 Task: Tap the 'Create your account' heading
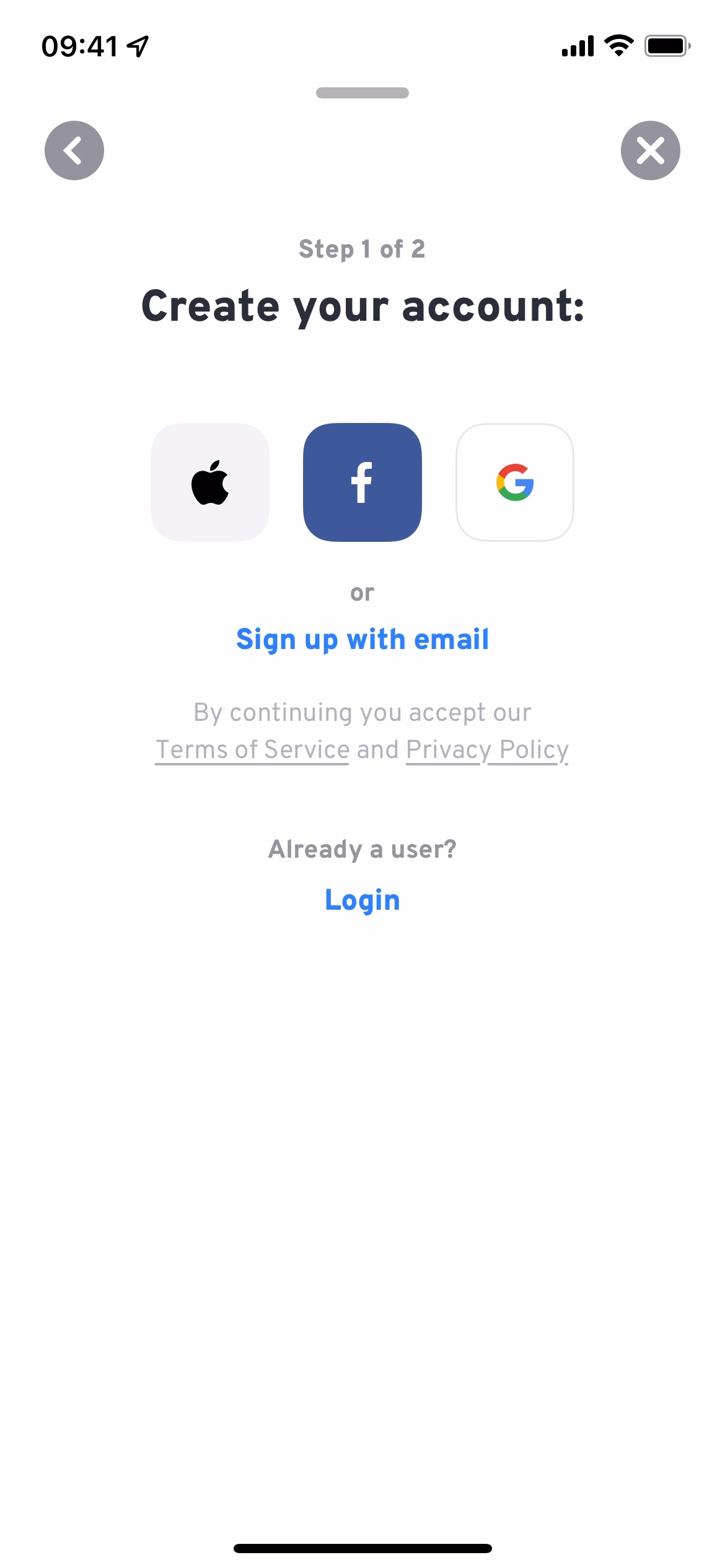362,306
